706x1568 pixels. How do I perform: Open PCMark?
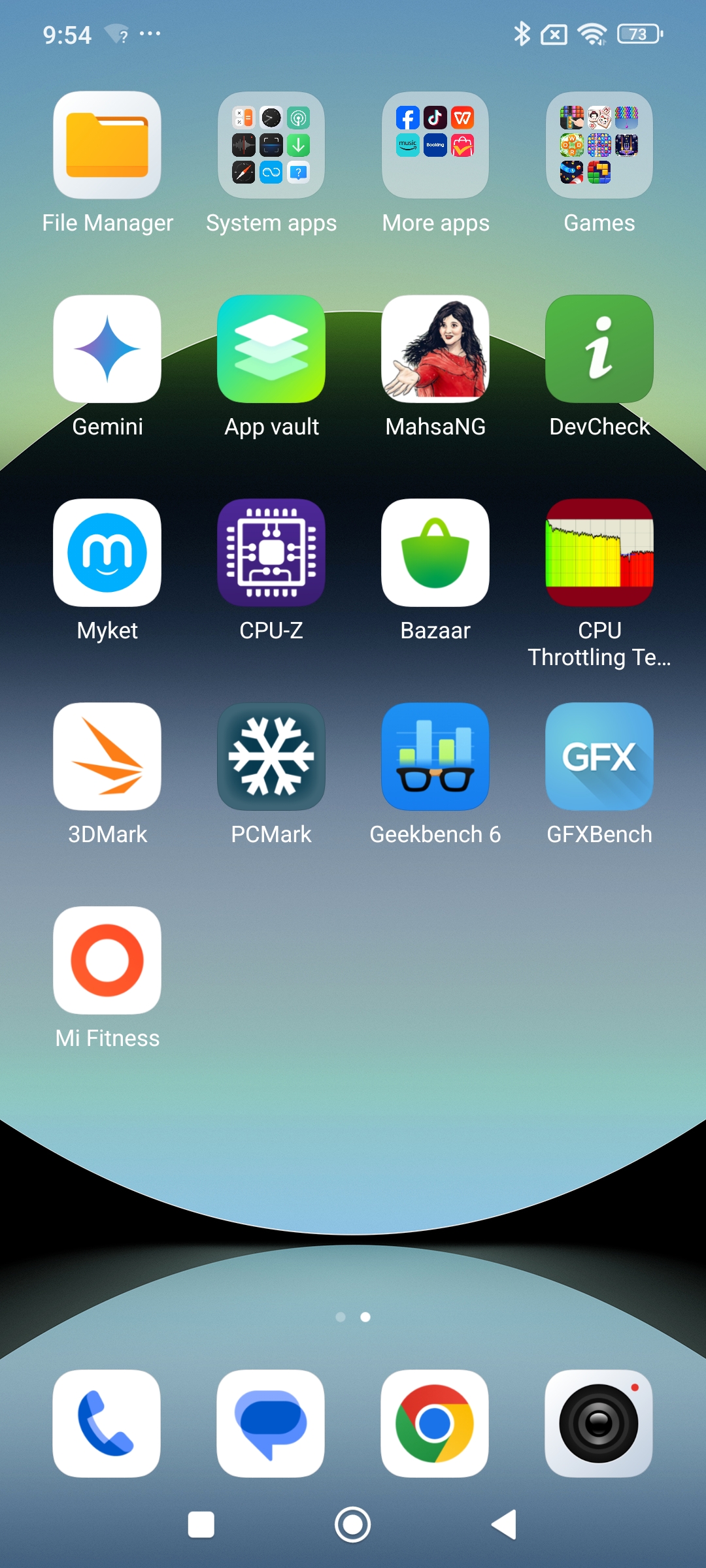(271, 757)
